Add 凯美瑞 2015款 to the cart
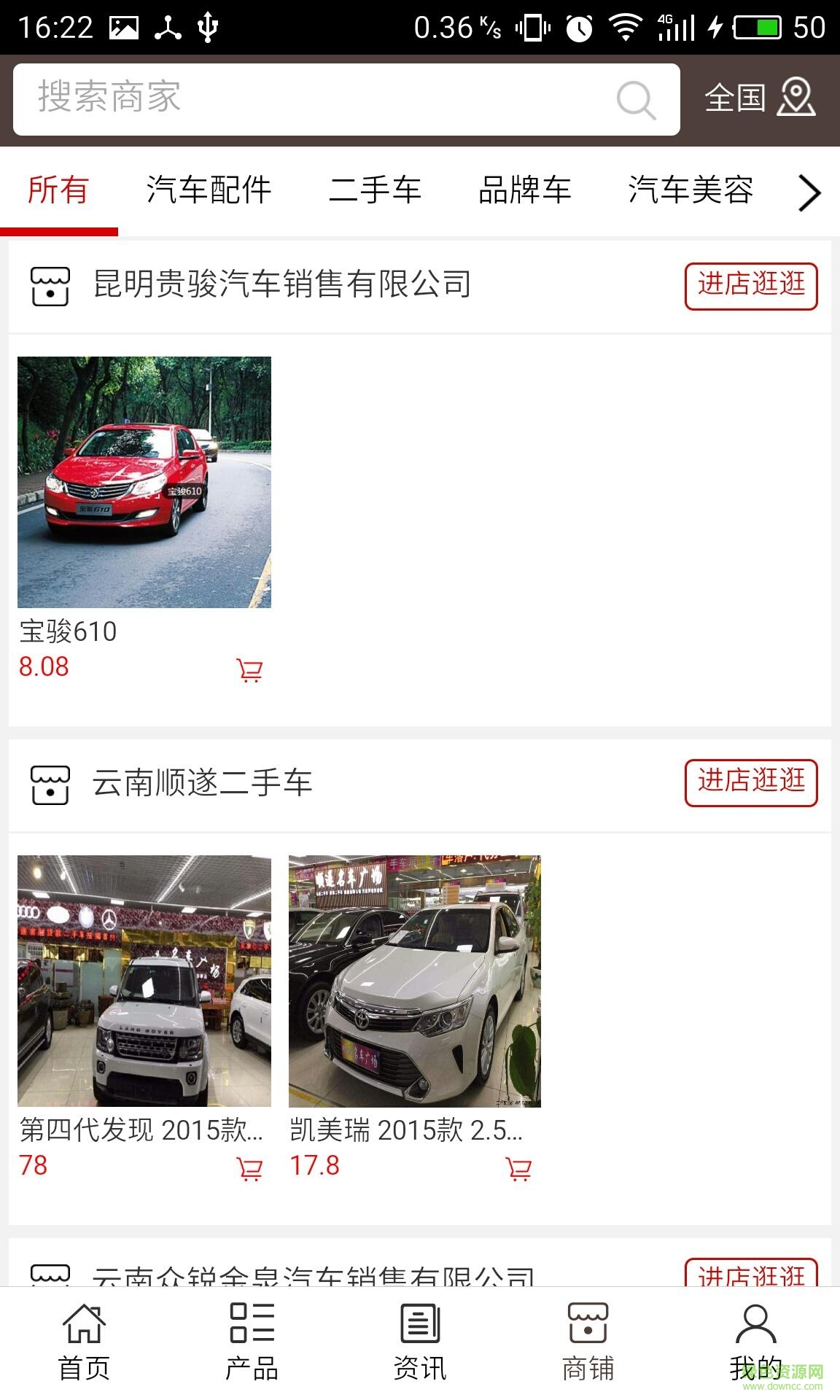 518,1168
